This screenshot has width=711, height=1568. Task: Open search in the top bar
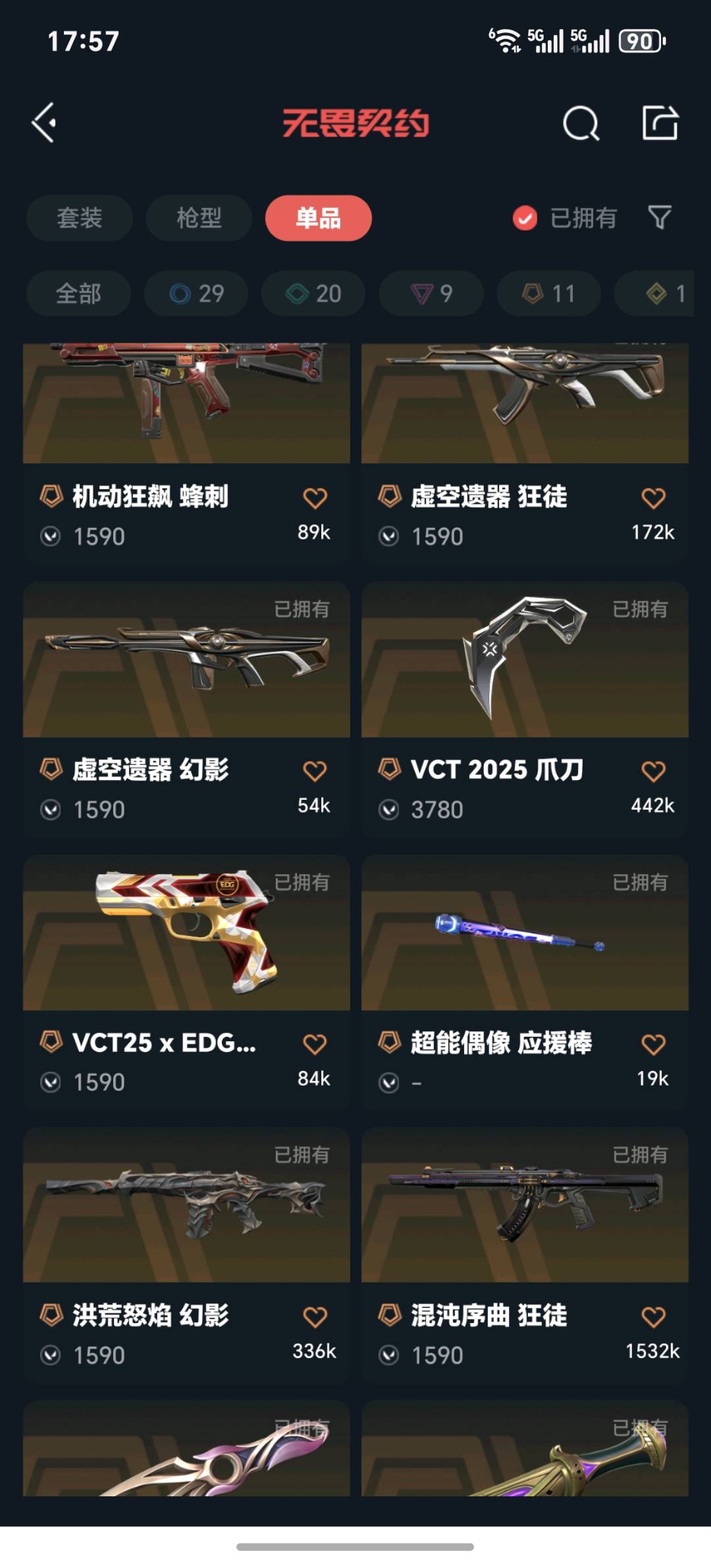click(581, 123)
